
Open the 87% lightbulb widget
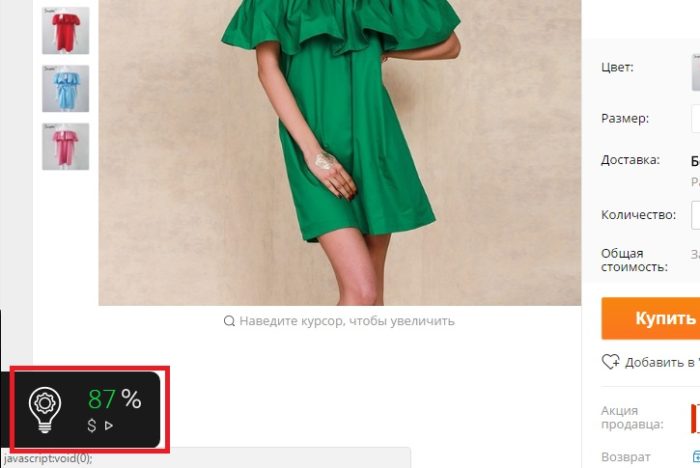coord(88,409)
